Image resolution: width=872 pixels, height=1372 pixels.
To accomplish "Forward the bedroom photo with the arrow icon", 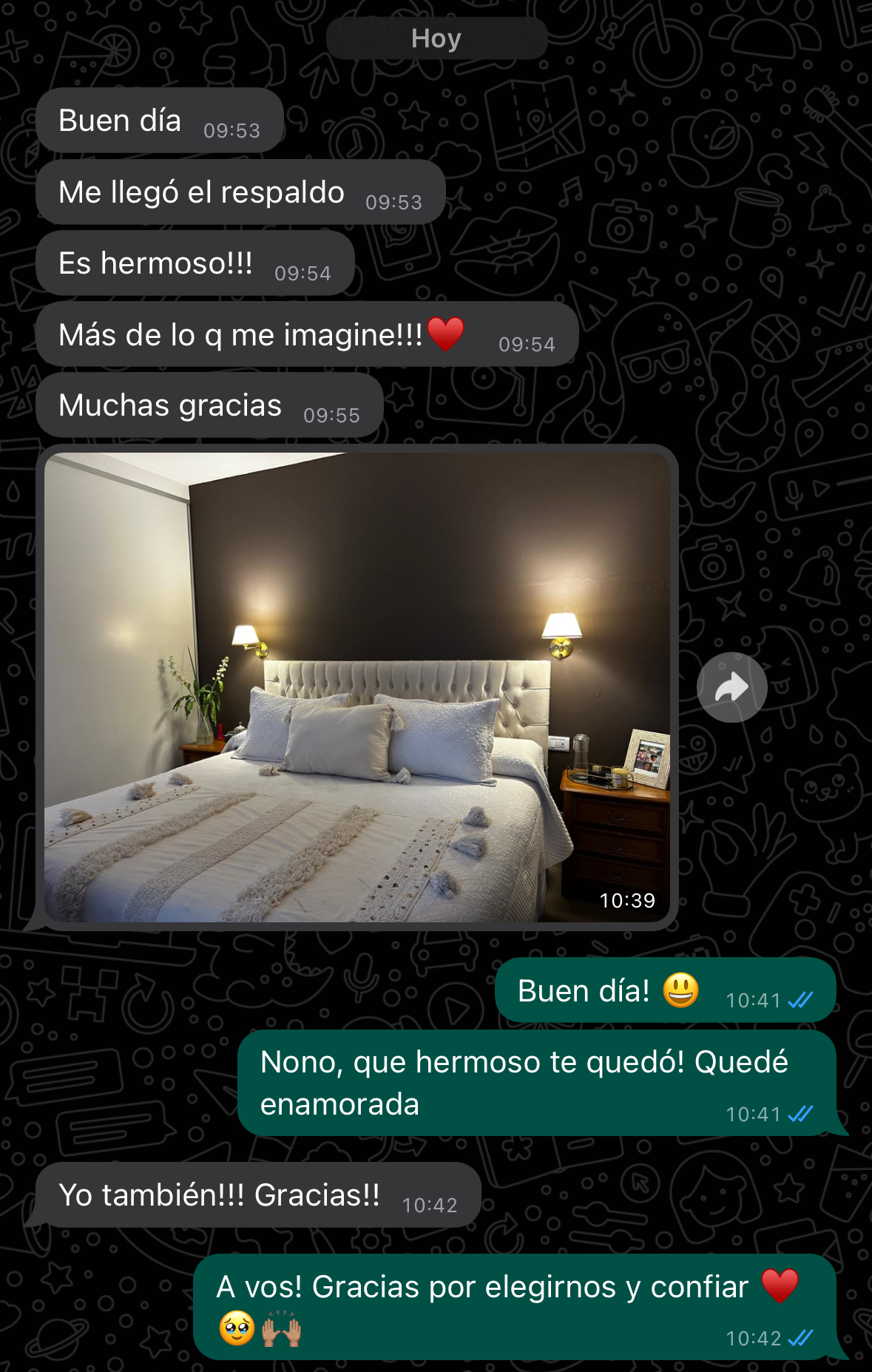I will point(731,688).
